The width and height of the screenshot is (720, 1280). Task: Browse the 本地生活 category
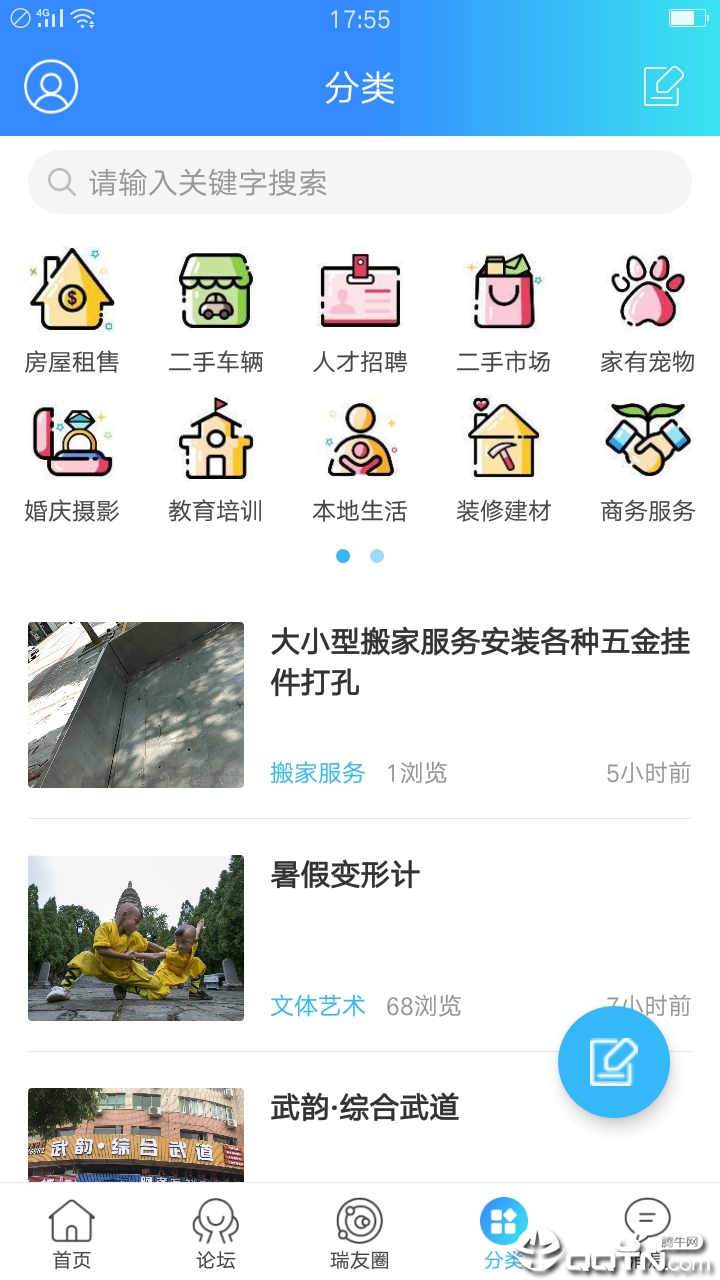coord(360,461)
